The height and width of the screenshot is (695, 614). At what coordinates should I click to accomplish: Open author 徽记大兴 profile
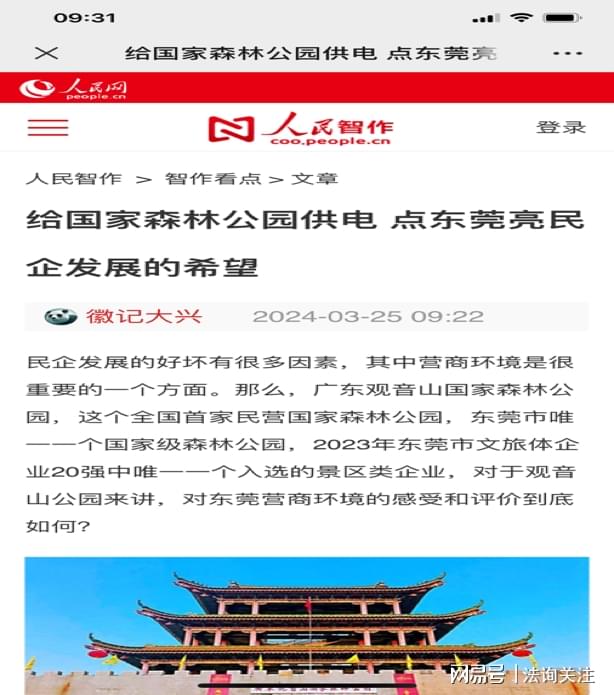[x=143, y=316]
